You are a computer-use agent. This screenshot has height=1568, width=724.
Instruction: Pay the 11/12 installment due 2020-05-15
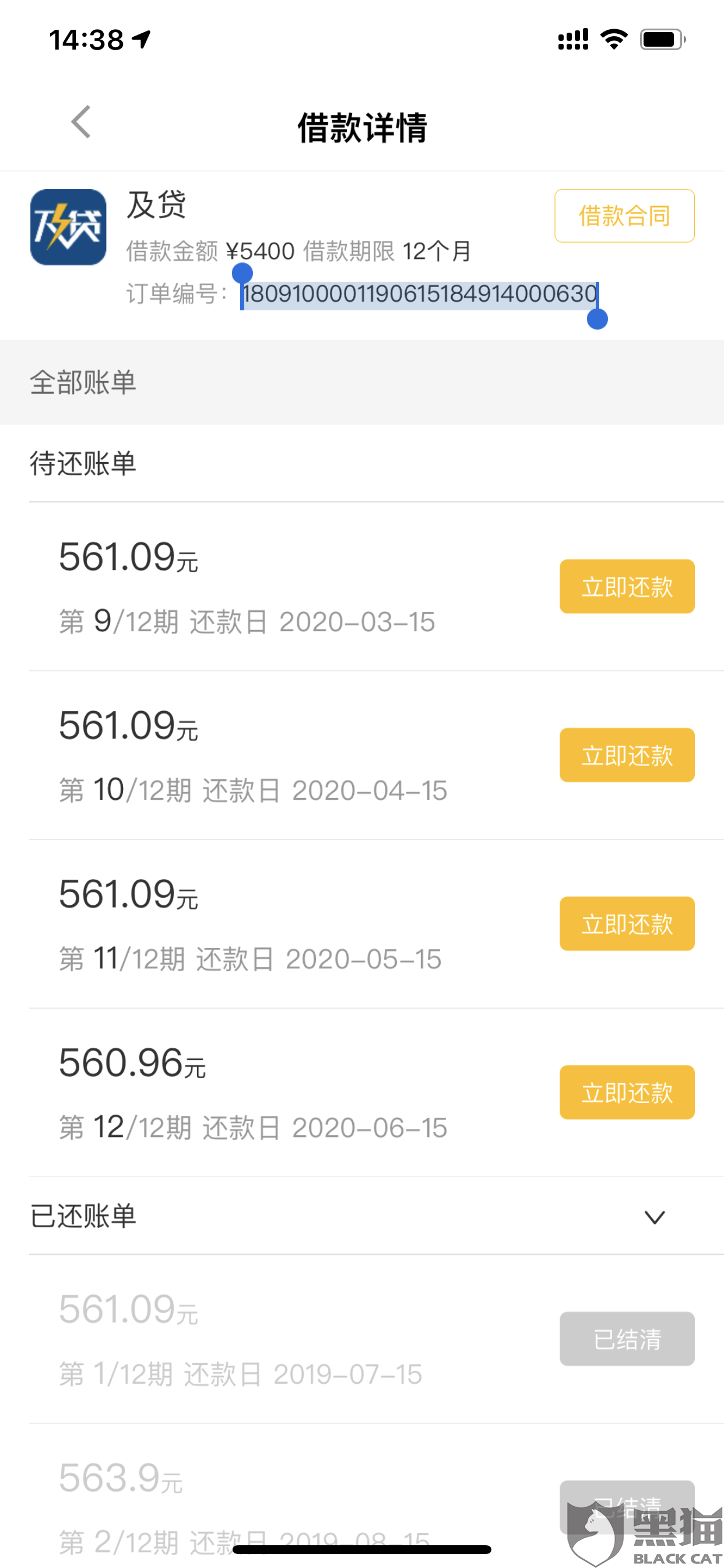(x=626, y=923)
